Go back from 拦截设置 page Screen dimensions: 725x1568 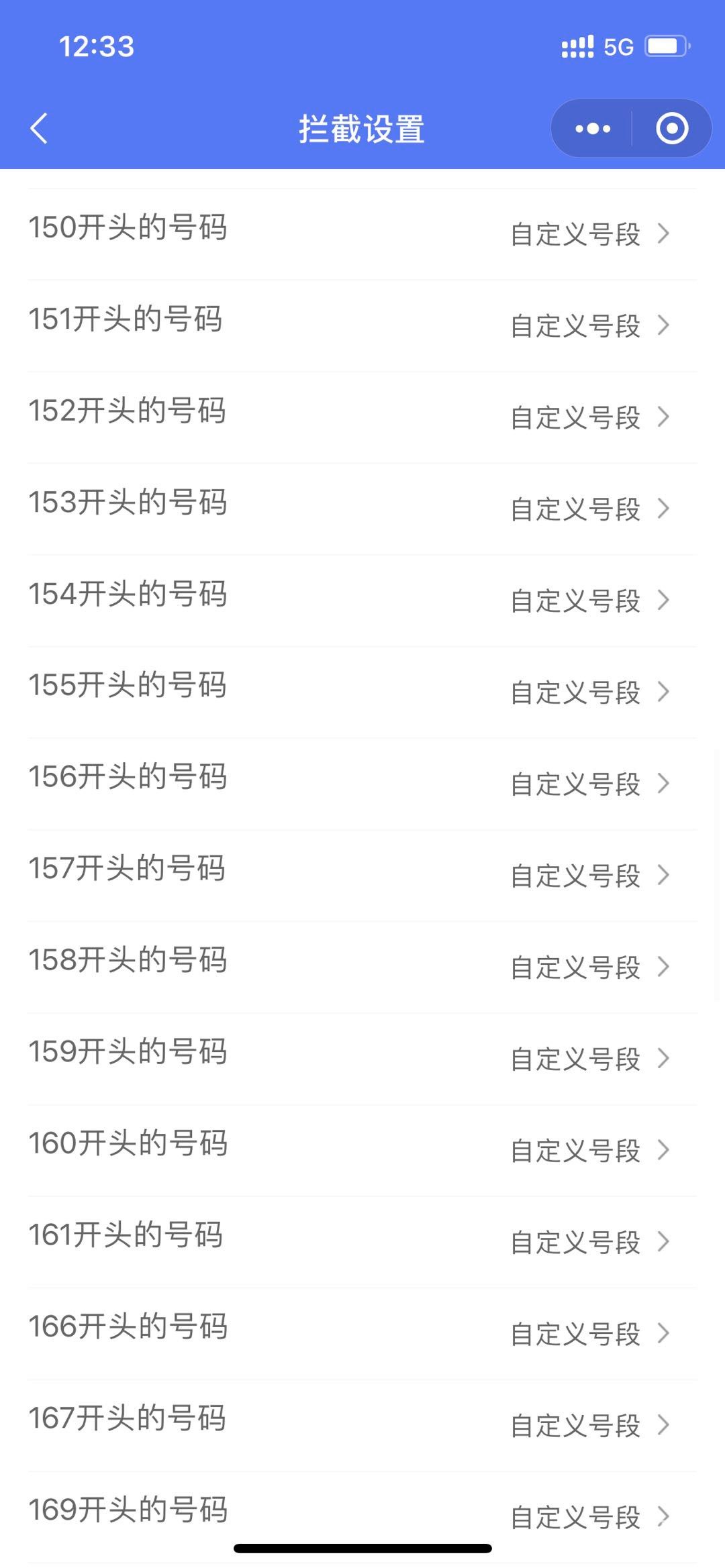click(39, 128)
